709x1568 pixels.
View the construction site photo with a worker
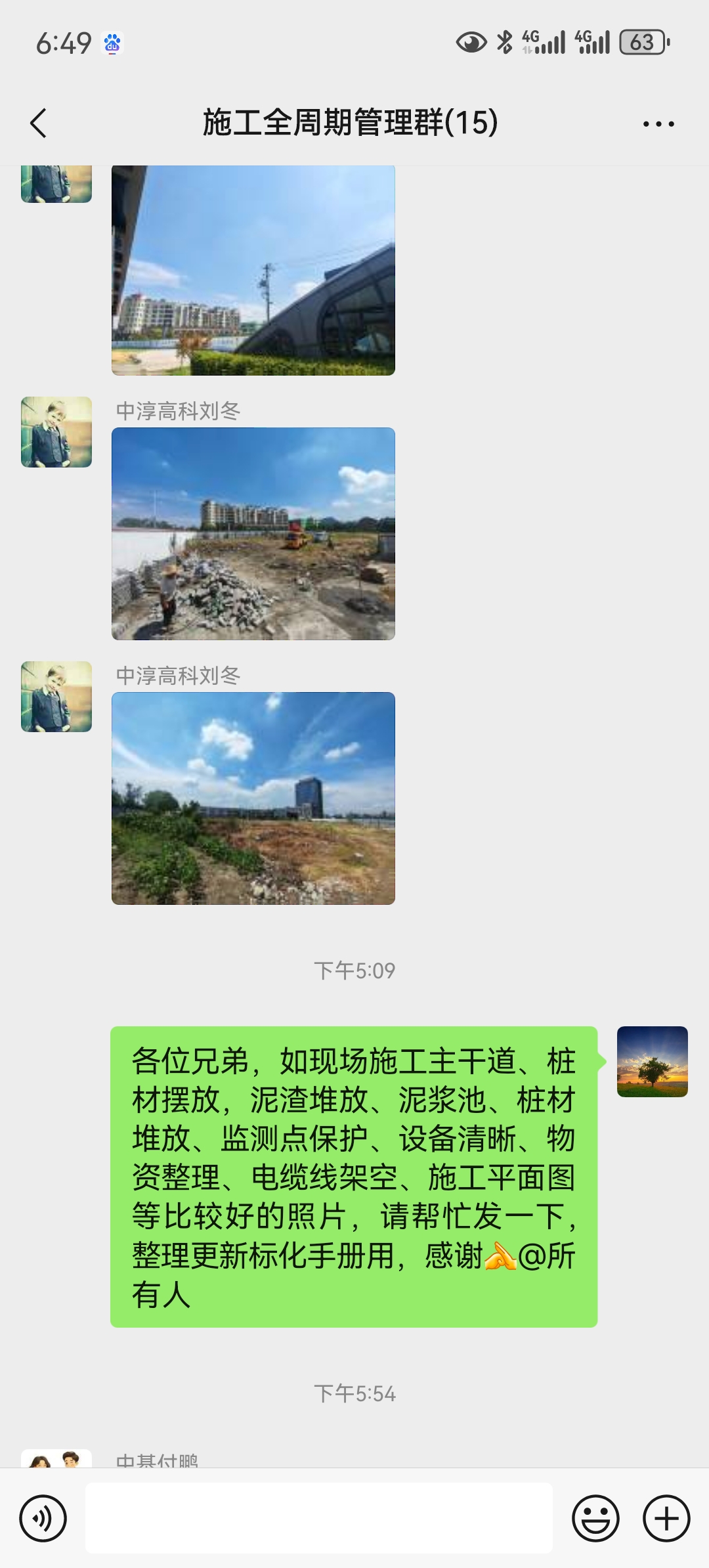pos(253,533)
